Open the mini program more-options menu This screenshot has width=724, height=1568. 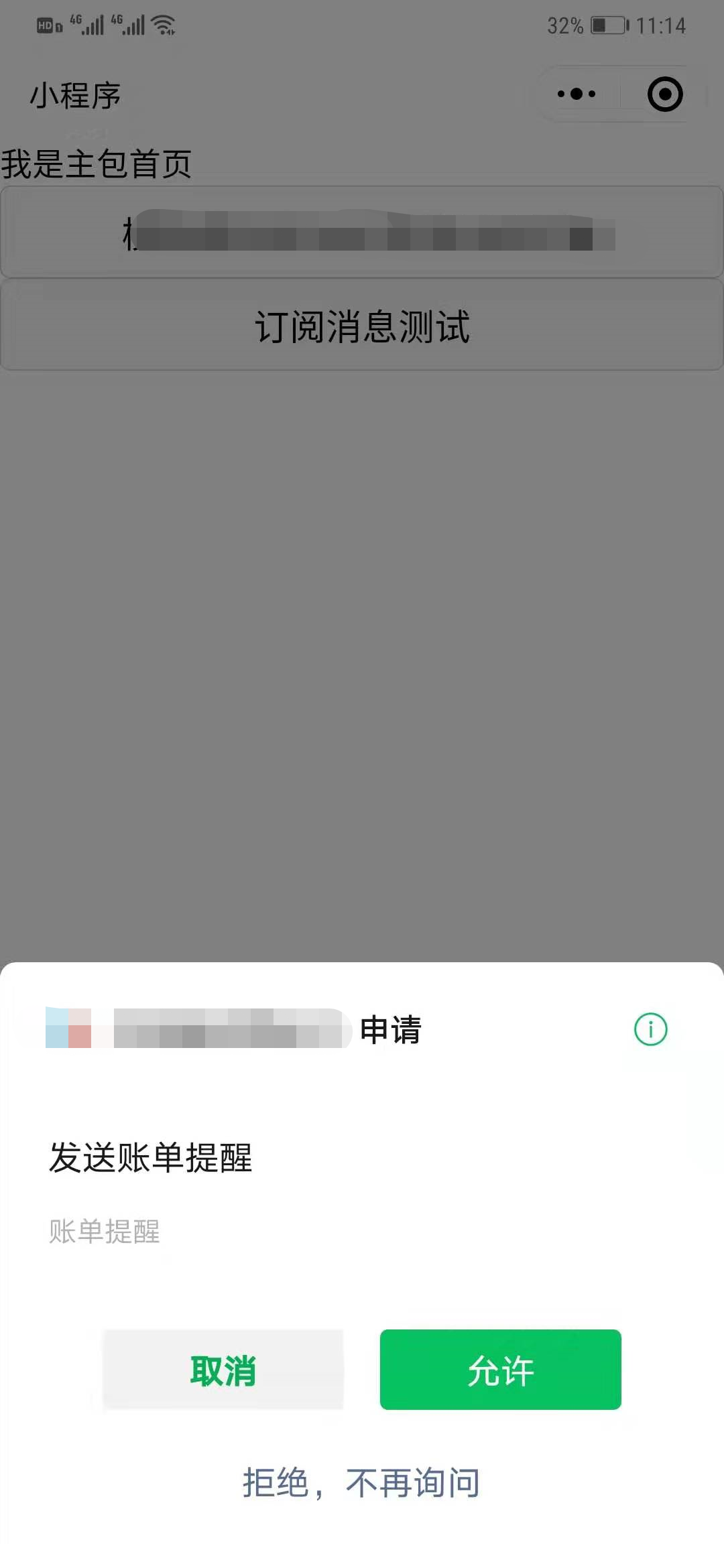pos(577,94)
